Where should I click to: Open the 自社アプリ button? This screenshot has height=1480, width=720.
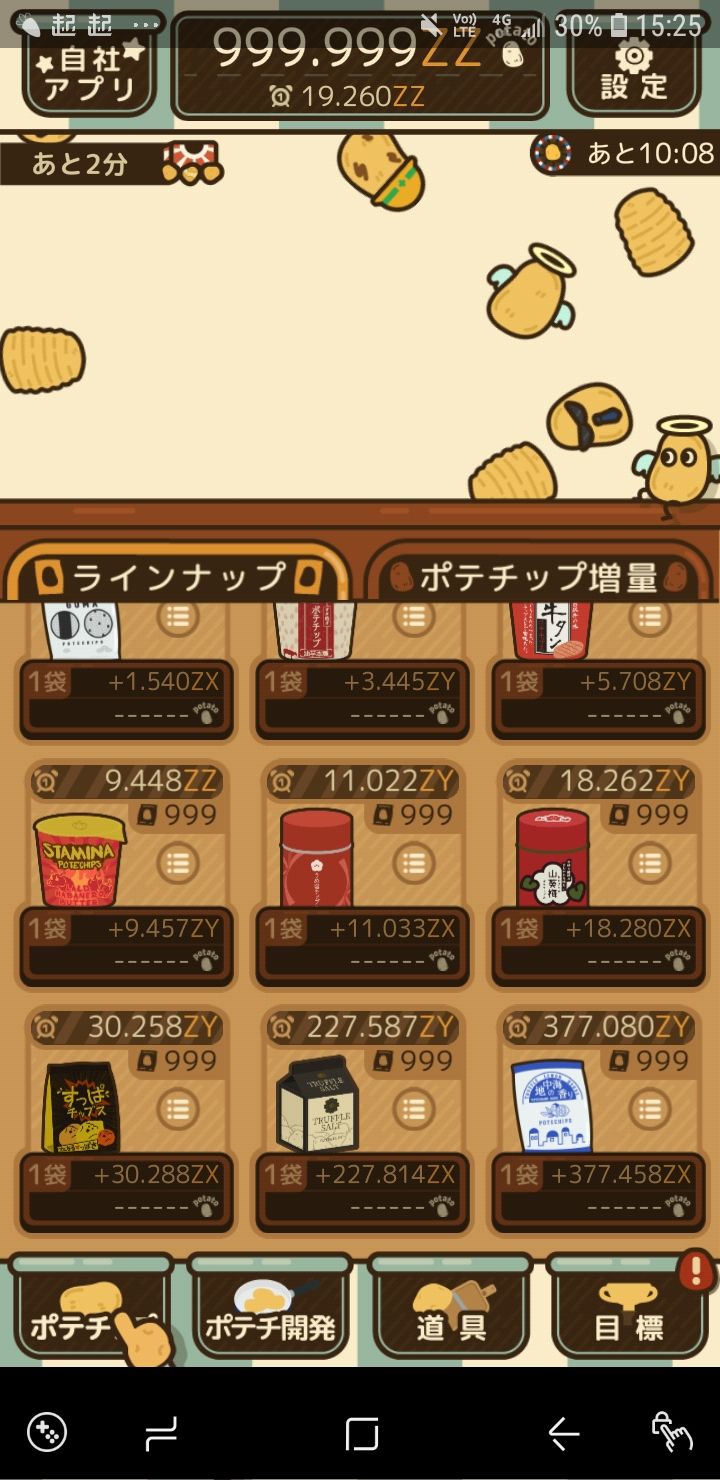tap(90, 72)
